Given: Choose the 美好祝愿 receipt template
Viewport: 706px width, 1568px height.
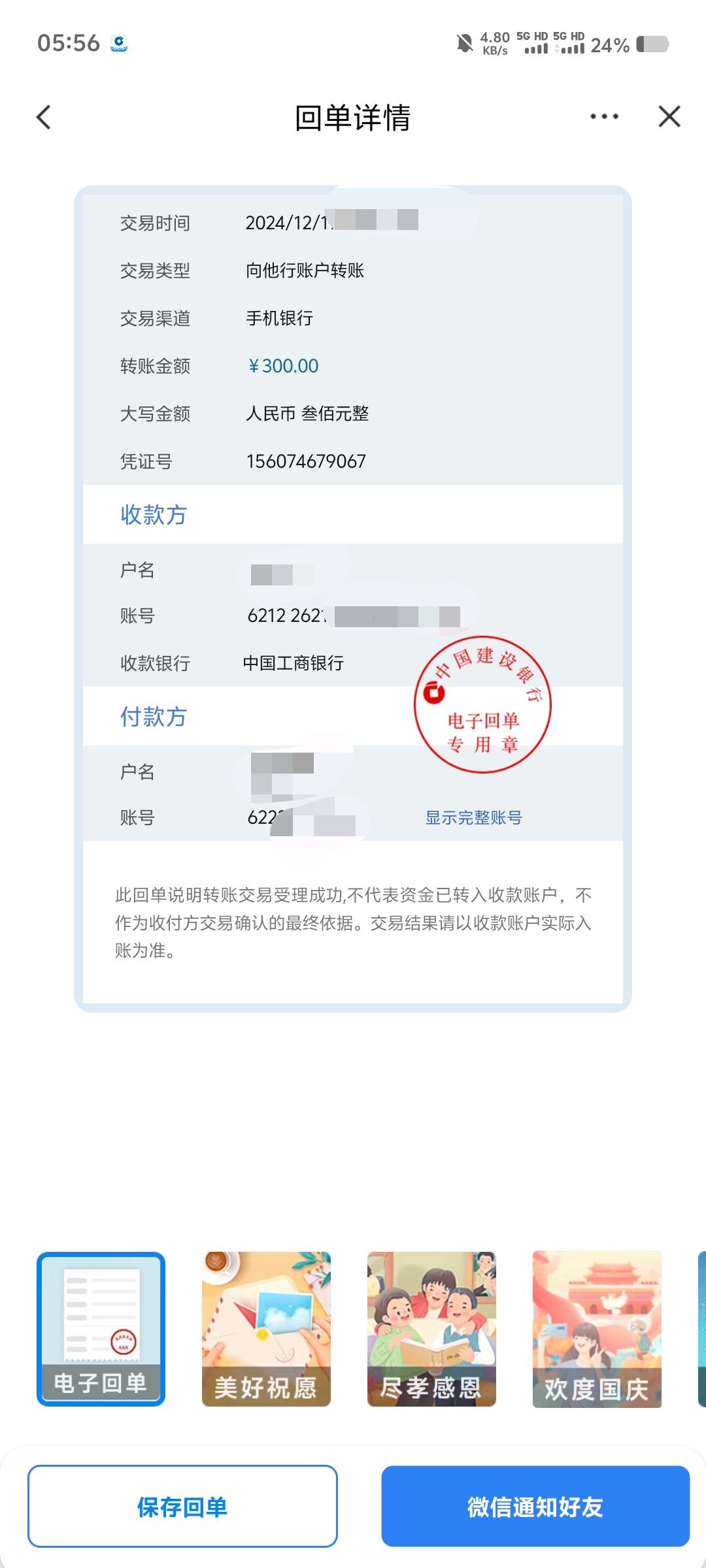Looking at the screenshot, I should click(266, 1329).
